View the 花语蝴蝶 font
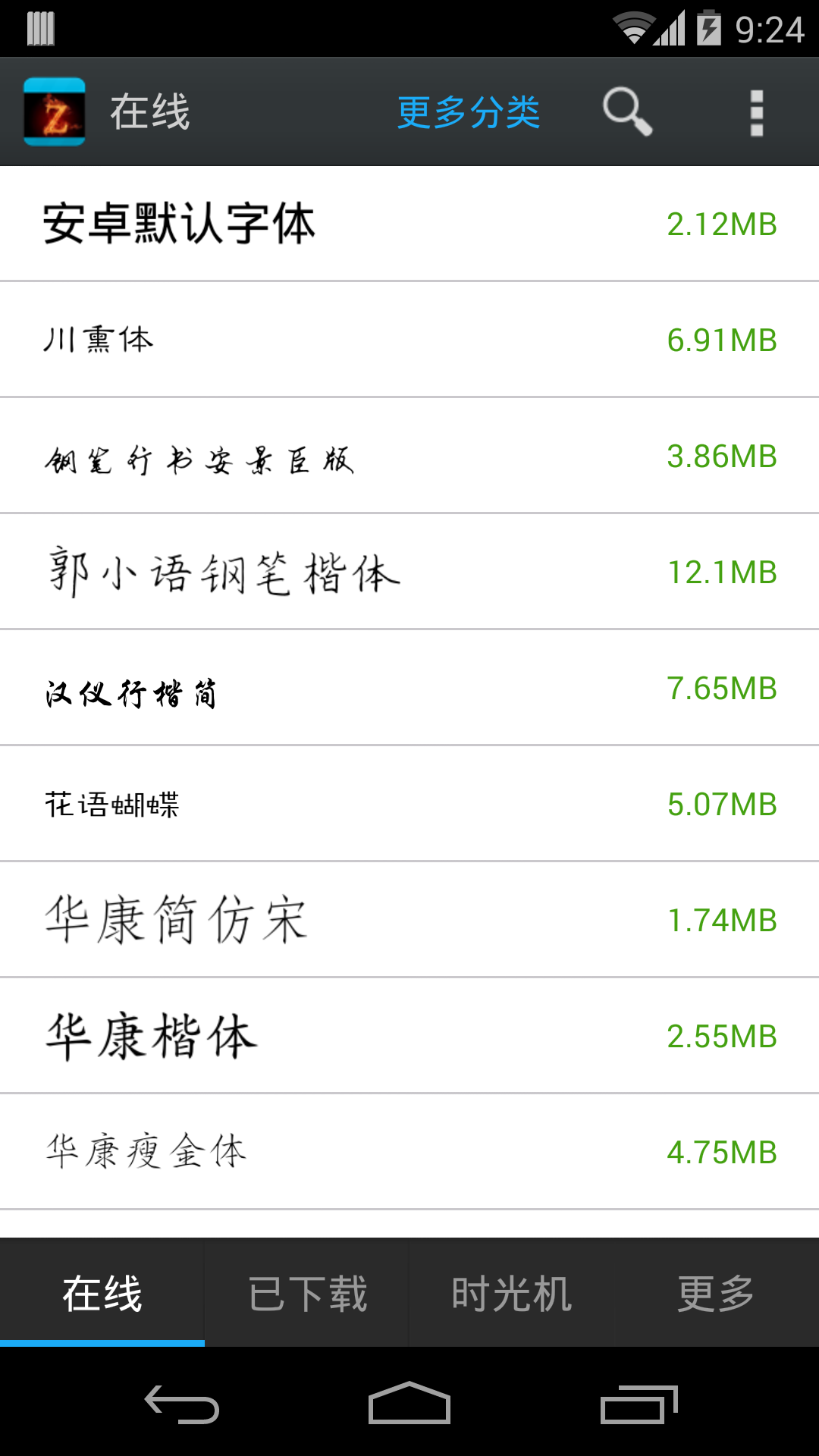819x1456 pixels. [x=409, y=805]
